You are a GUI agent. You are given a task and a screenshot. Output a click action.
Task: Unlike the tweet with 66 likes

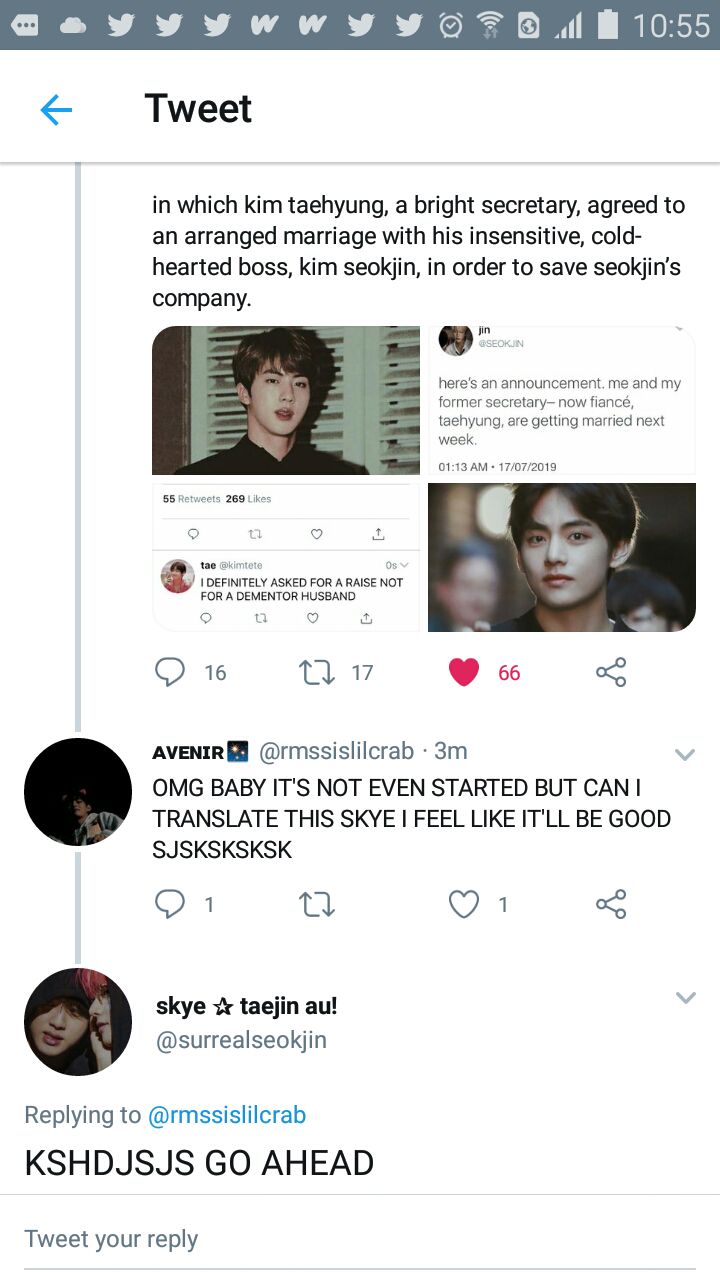tap(464, 672)
